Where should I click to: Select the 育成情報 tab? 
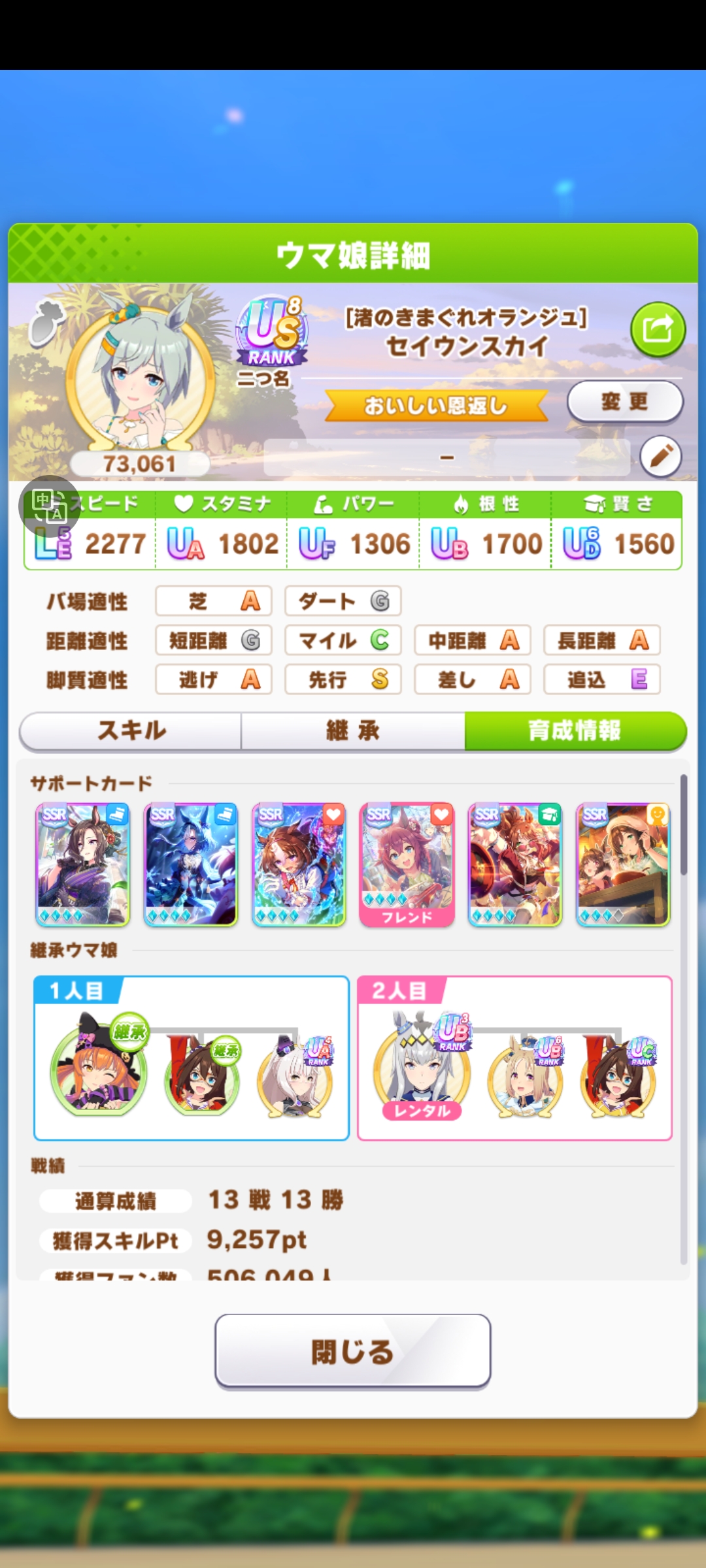575,730
